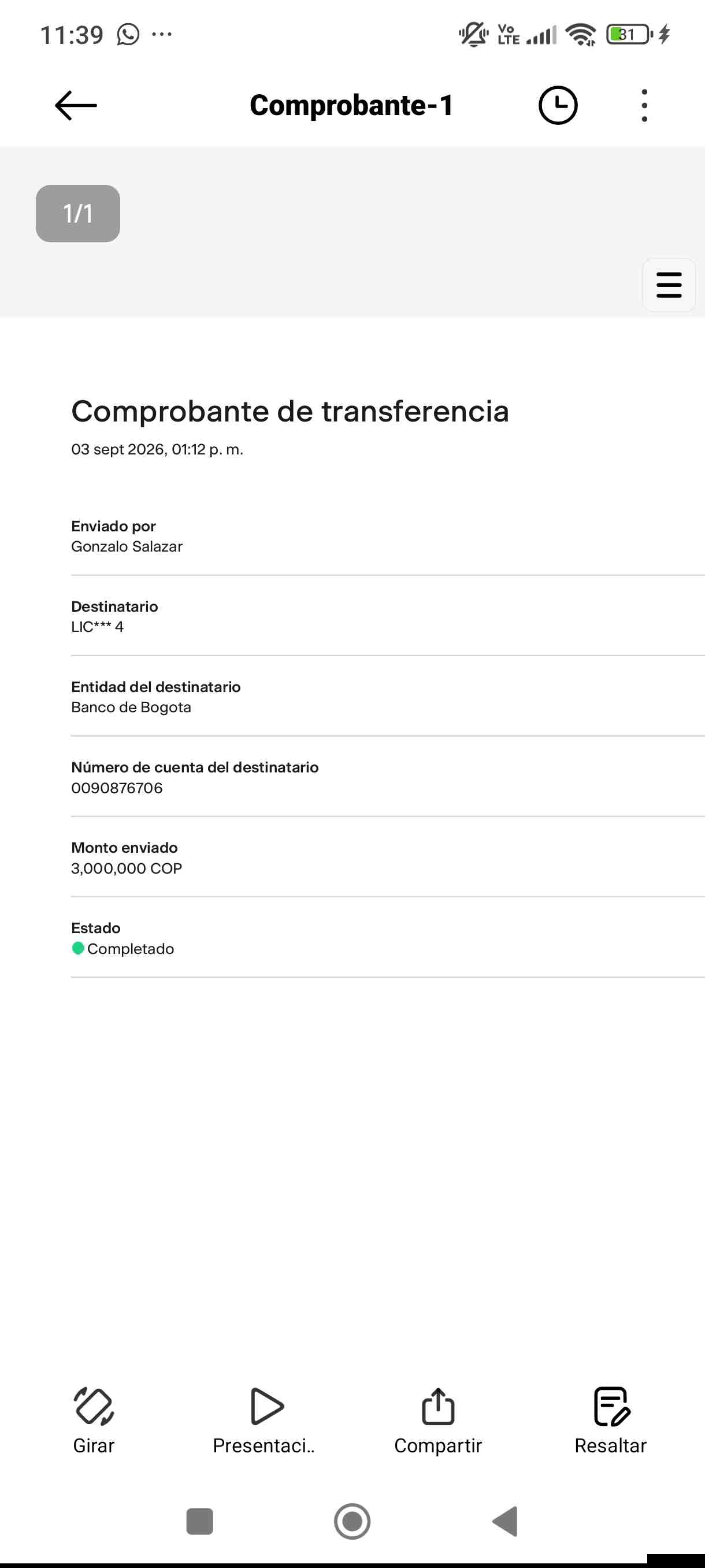
Task: Open the history clock icon
Action: [558, 105]
